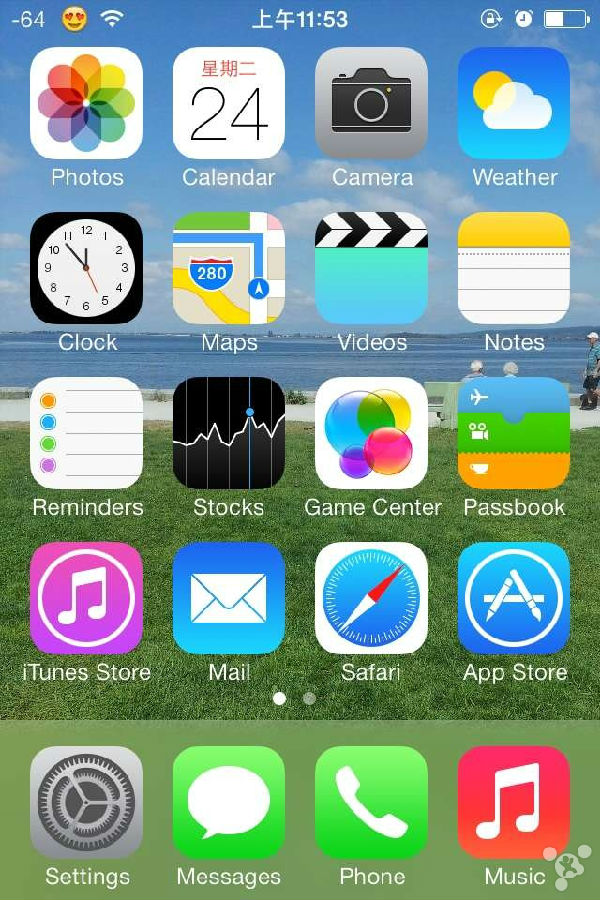Open the Notes app
This screenshot has height=900, width=600.
513,268
